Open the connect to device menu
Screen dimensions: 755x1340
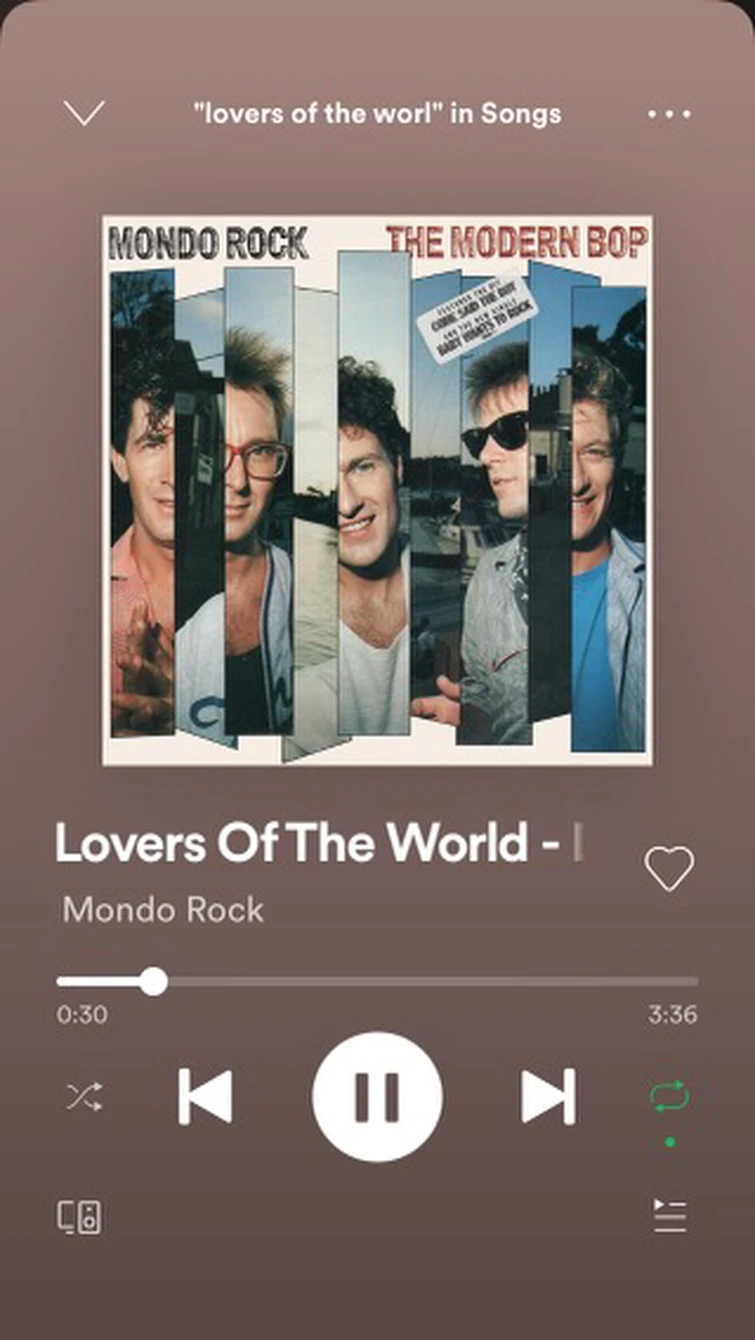[x=79, y=1217]
